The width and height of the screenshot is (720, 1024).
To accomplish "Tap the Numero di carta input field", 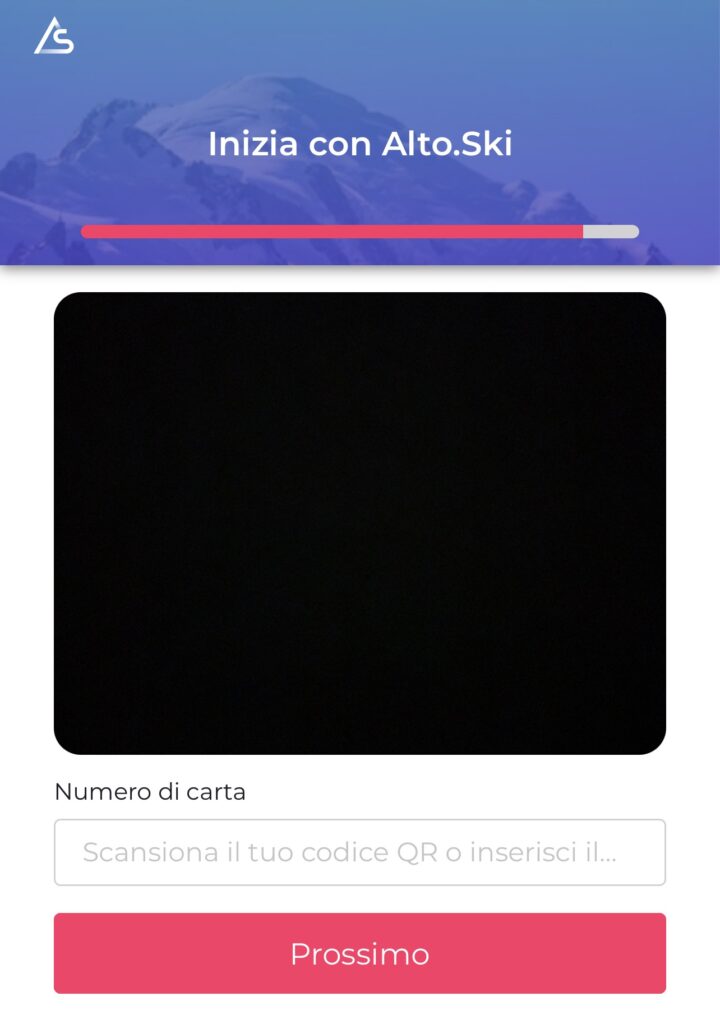I will (x=360, y=852).
